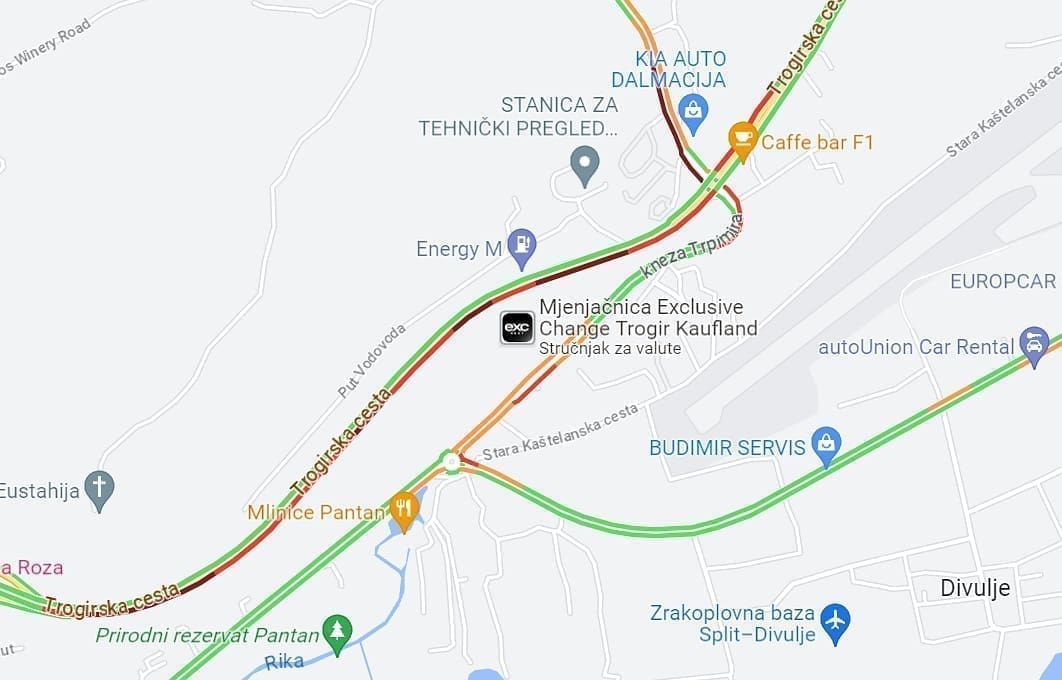1062x680 pixels.
Task: Select Mjenjačnica Exclusive Change Trogir Kaufland
Action: coord(517,327)
